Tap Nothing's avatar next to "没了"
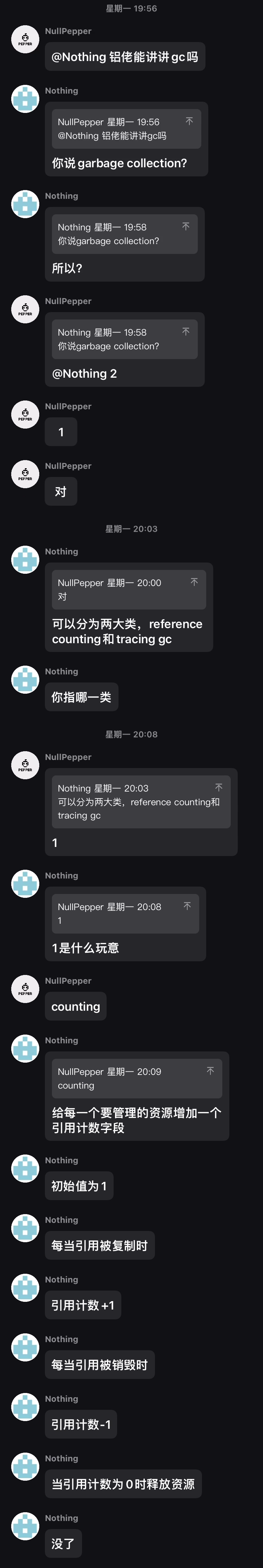 click(26, 1526)
